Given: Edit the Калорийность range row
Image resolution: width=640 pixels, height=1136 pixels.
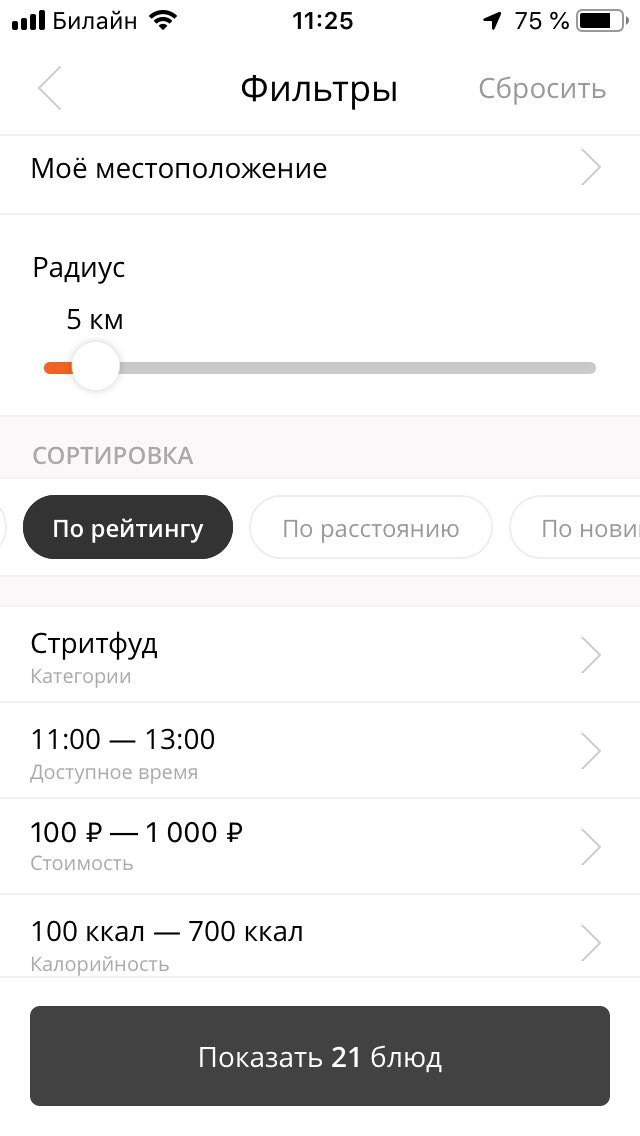Looking at the screenshot, I should pyautogui.click(x=320, y=942).
